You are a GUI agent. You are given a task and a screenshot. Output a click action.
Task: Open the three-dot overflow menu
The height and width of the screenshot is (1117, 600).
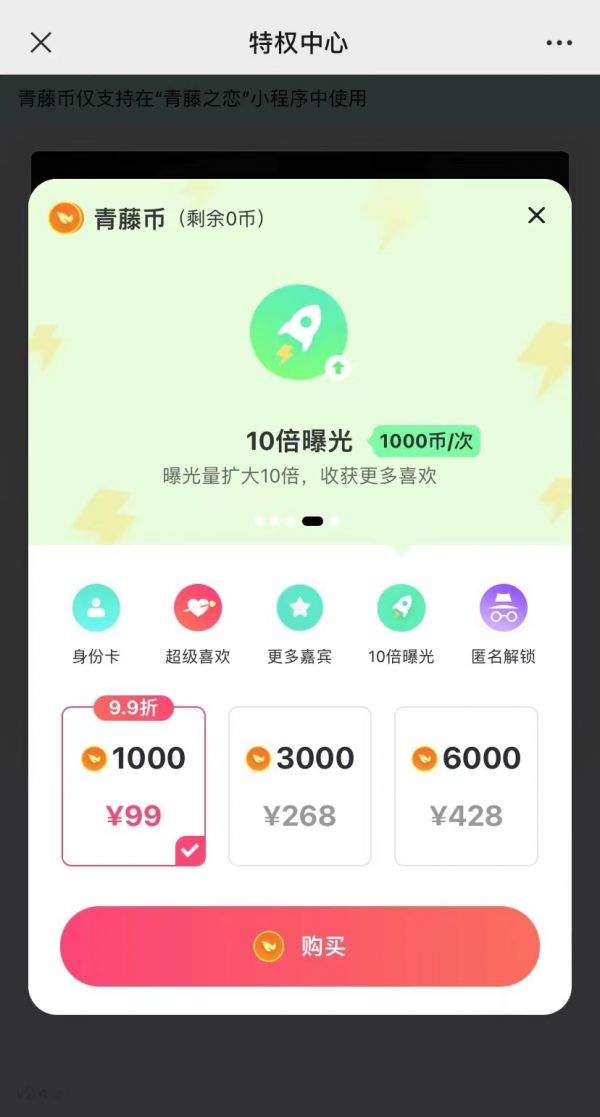(x=559, y=42)
